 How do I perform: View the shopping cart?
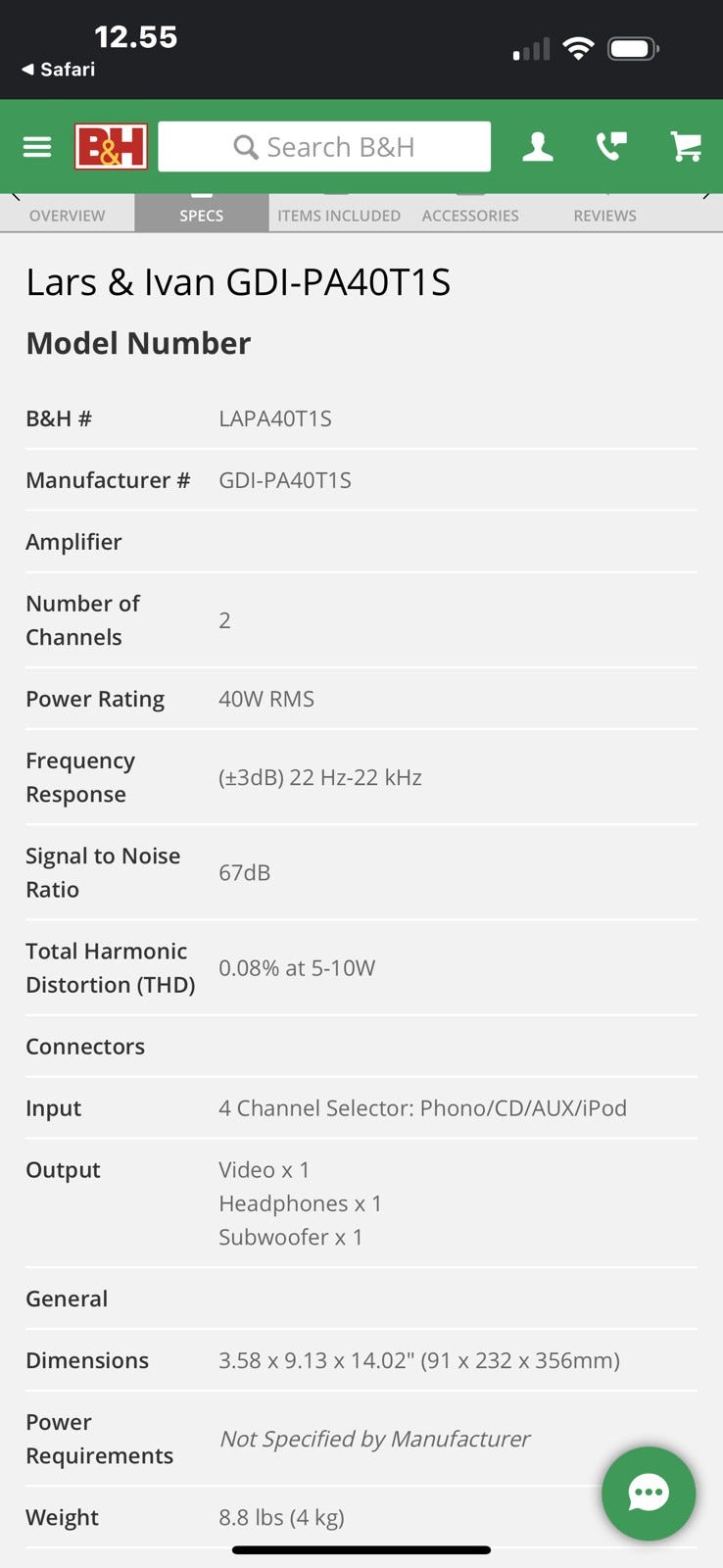click(686, 147)
